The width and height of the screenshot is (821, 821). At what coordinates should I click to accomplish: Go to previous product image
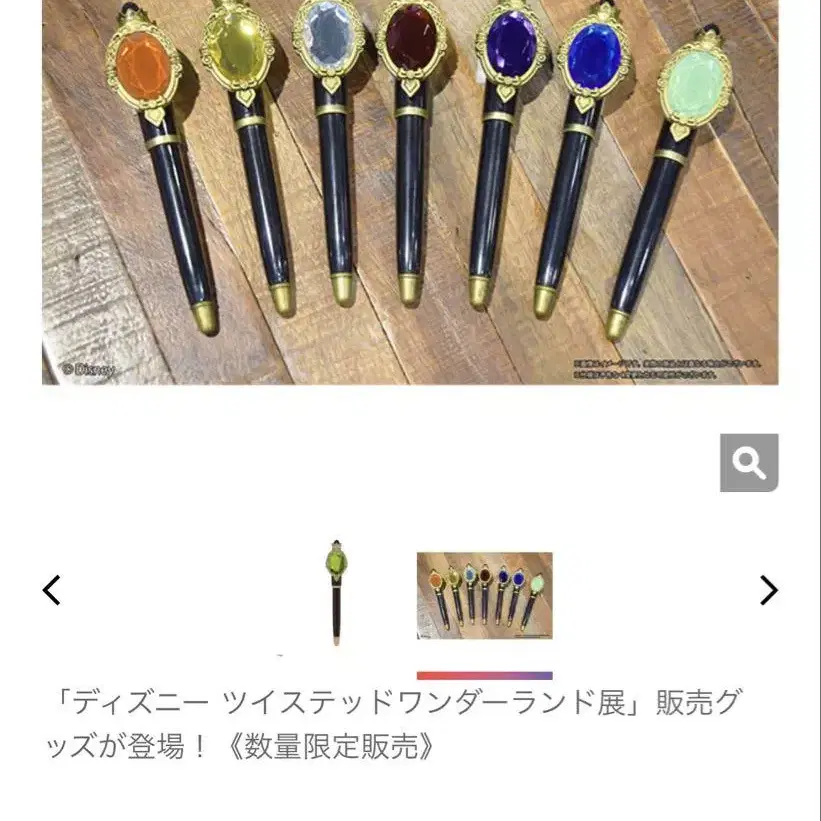pos(51,590)
